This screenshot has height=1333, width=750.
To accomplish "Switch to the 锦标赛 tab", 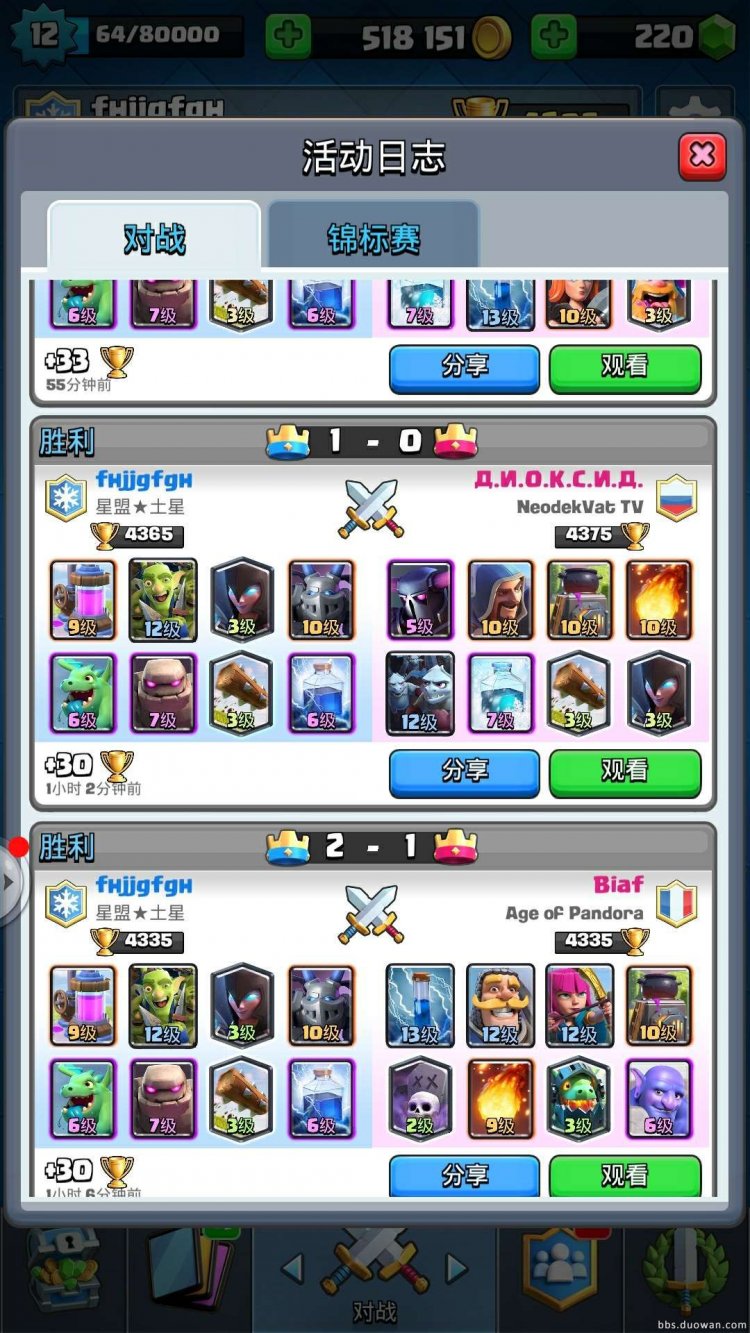I will click(373, 238).
